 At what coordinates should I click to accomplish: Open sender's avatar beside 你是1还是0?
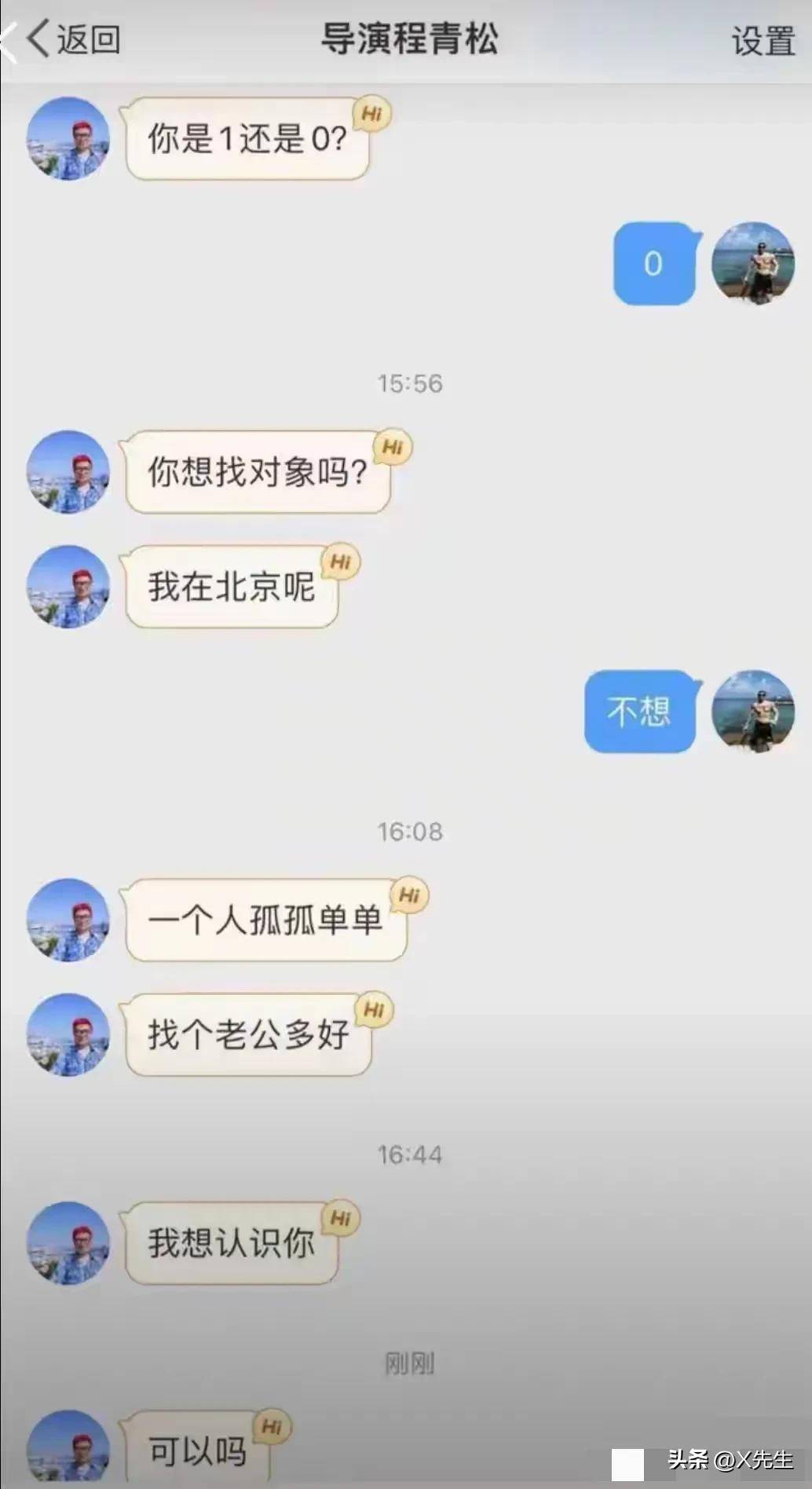click(68, 138)
